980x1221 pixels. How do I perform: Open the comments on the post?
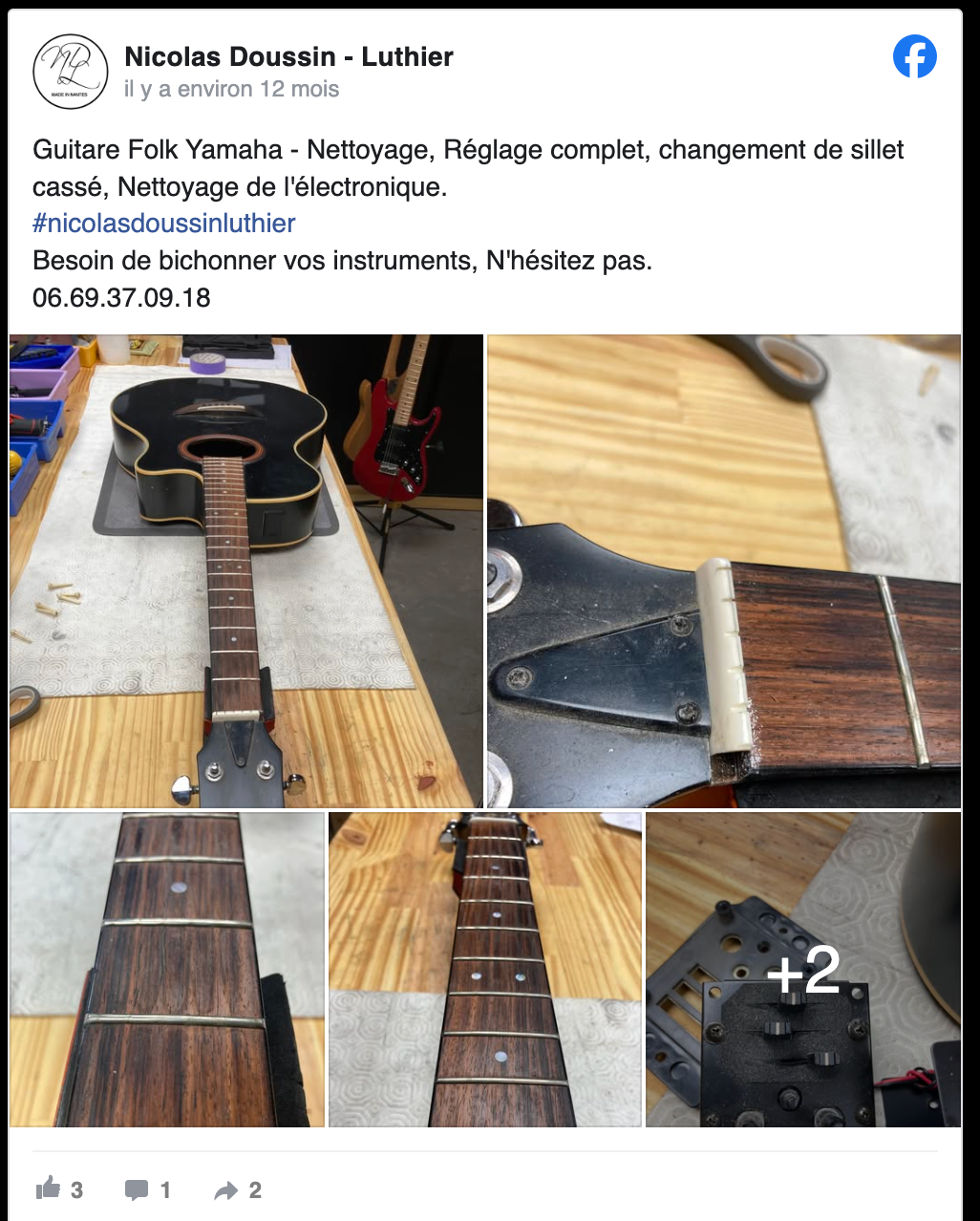[x=138, y=1189]
